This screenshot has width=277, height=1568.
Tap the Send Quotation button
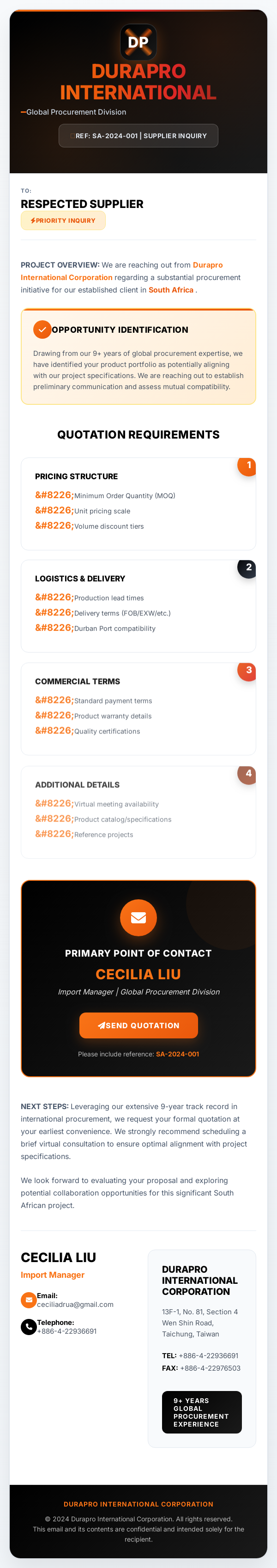138,1025
